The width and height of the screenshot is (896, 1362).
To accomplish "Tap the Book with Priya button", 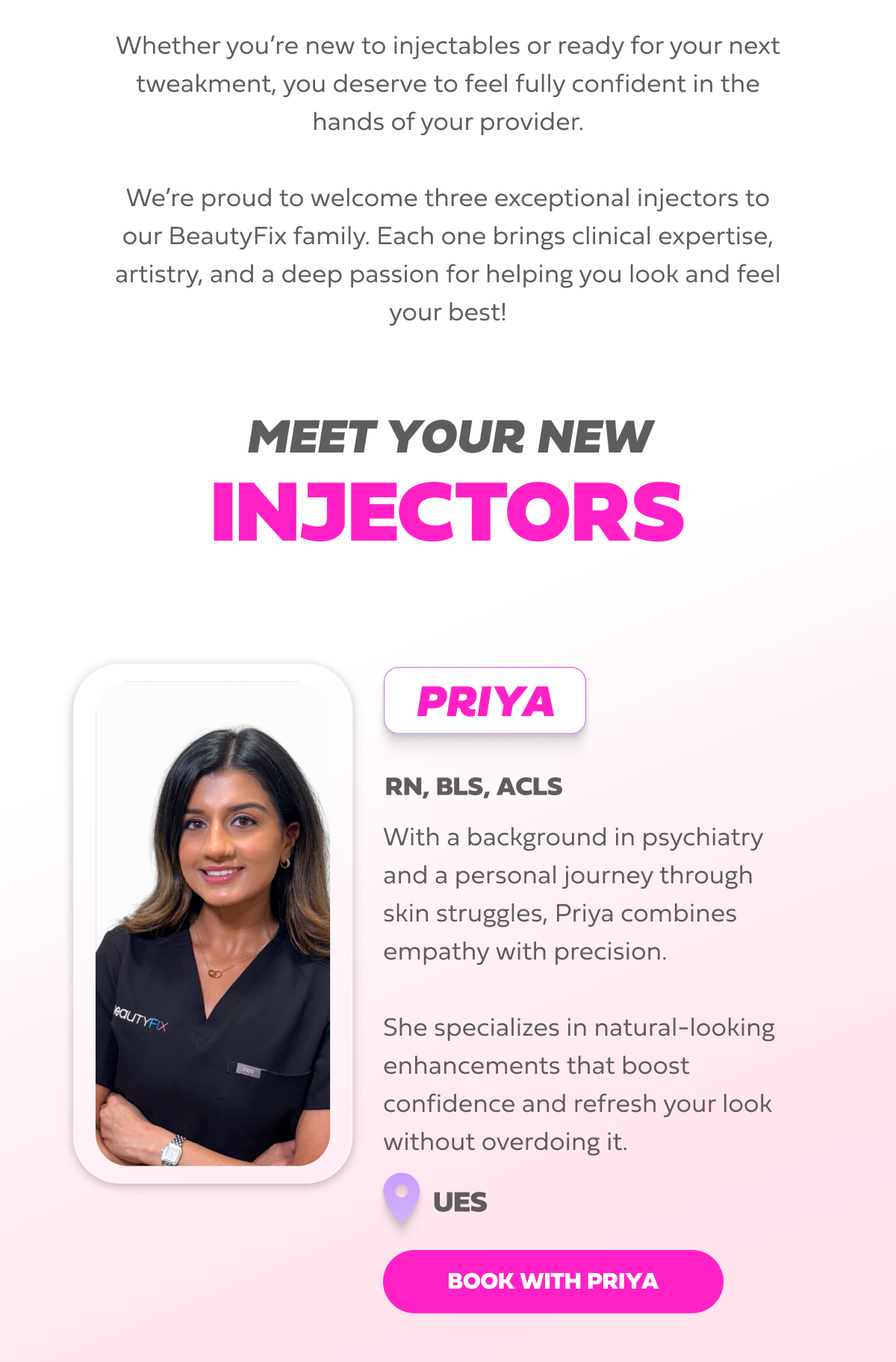I will 553,1281.
